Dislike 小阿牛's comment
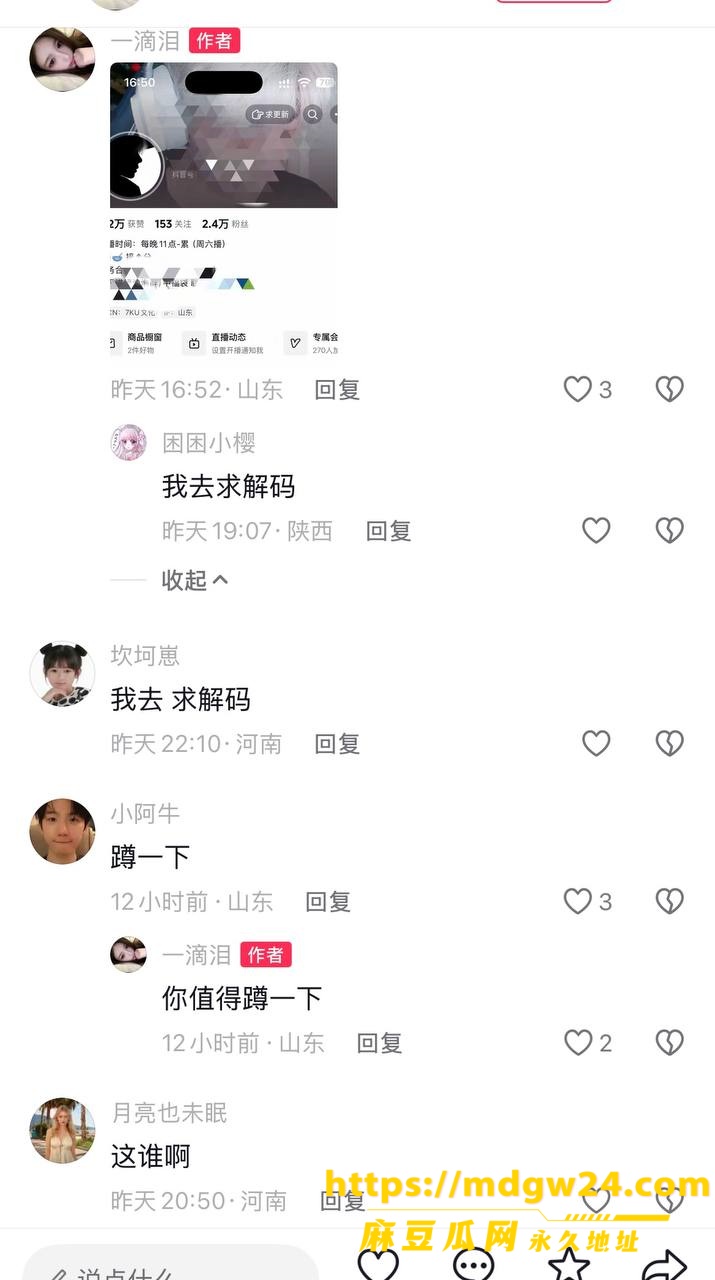Screen dimensions: 715x1280 coord(669,901)
